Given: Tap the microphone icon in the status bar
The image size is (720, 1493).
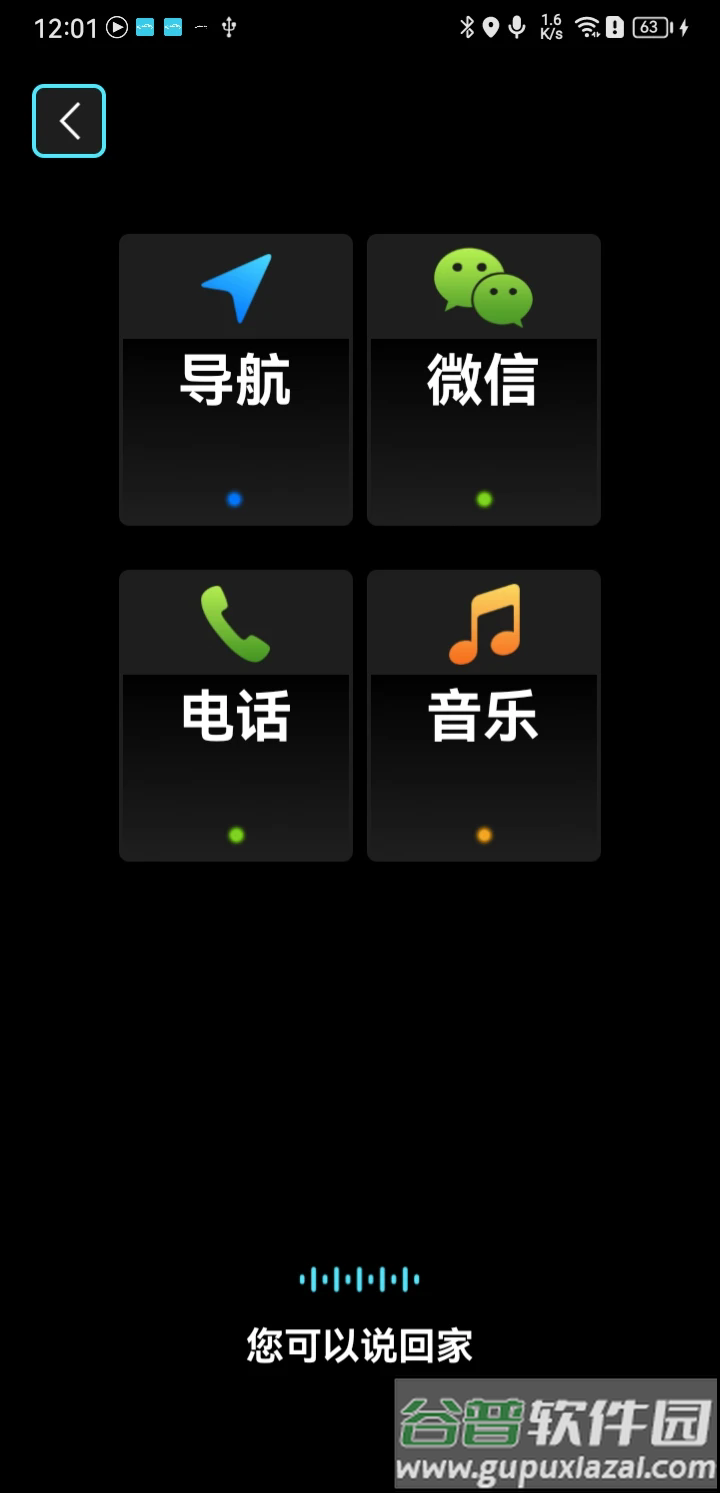Looking at the screenshot, I should pos(517,27).
